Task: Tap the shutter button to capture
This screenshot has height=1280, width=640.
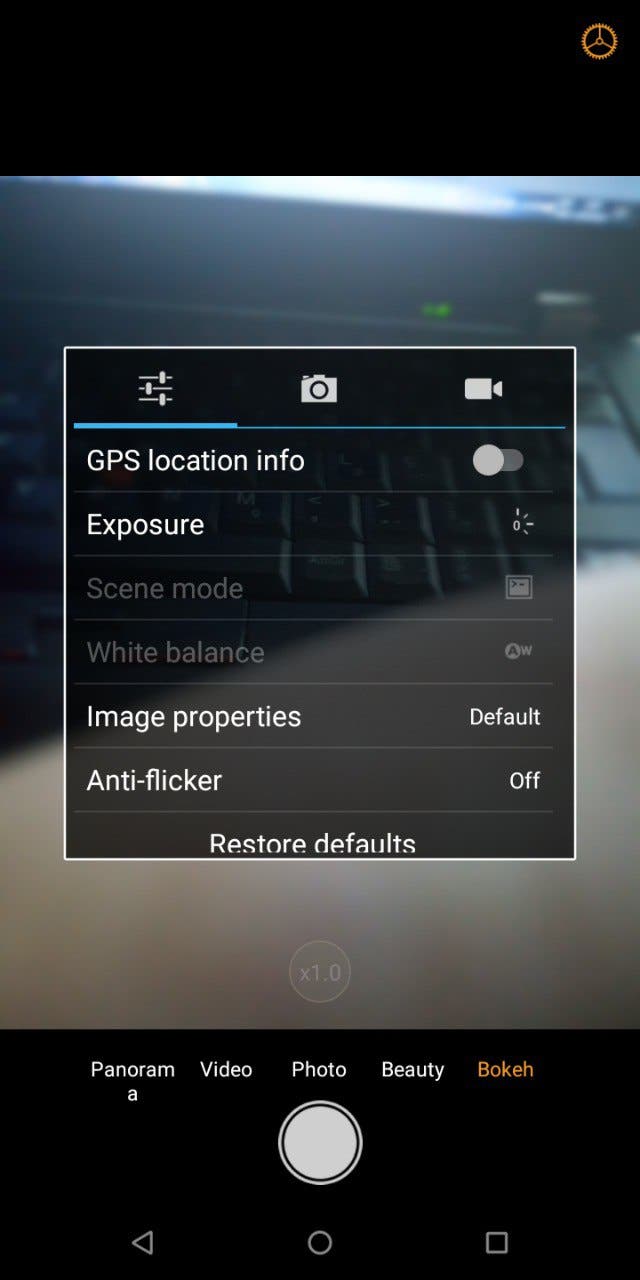Action: coord(320,1143)
